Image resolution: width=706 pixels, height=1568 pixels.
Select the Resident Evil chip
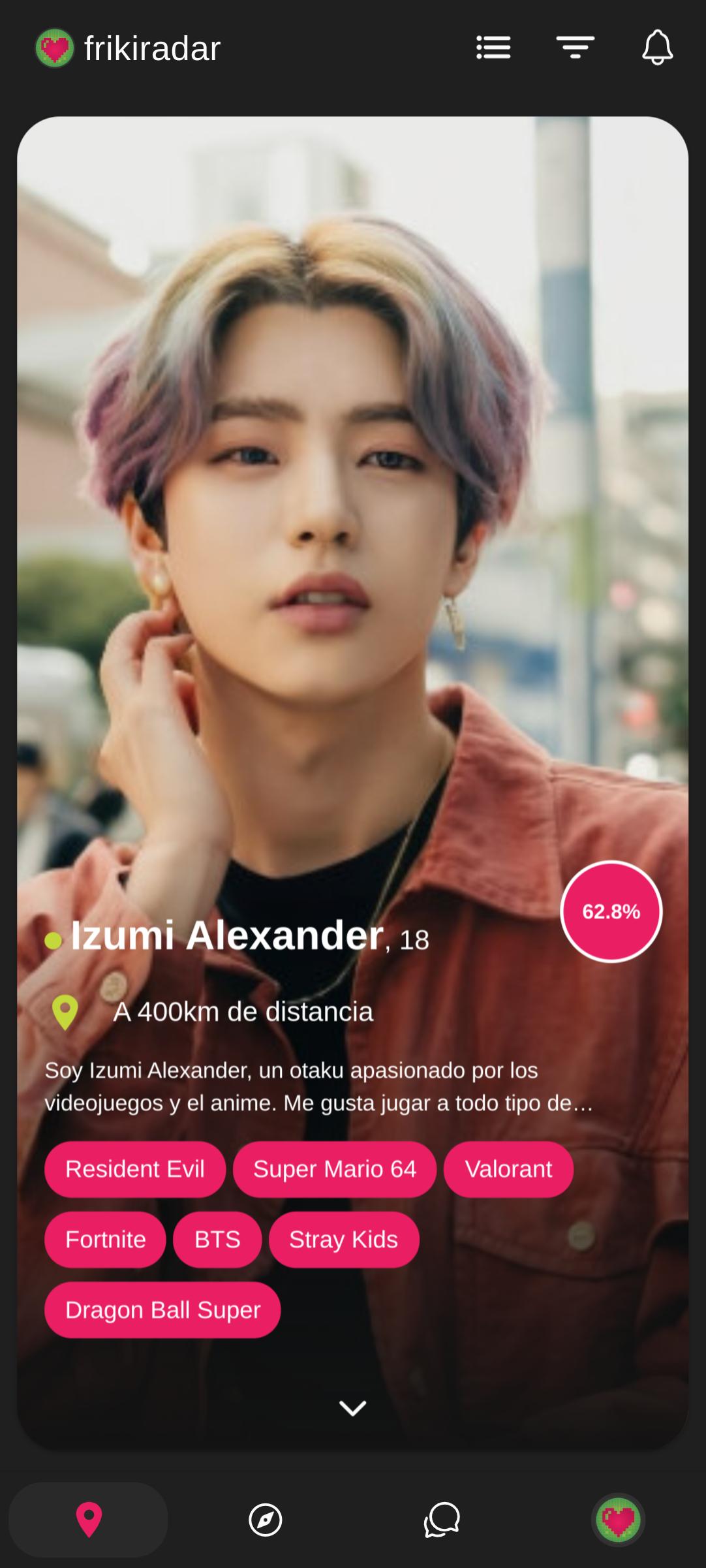pos(135,1169)
